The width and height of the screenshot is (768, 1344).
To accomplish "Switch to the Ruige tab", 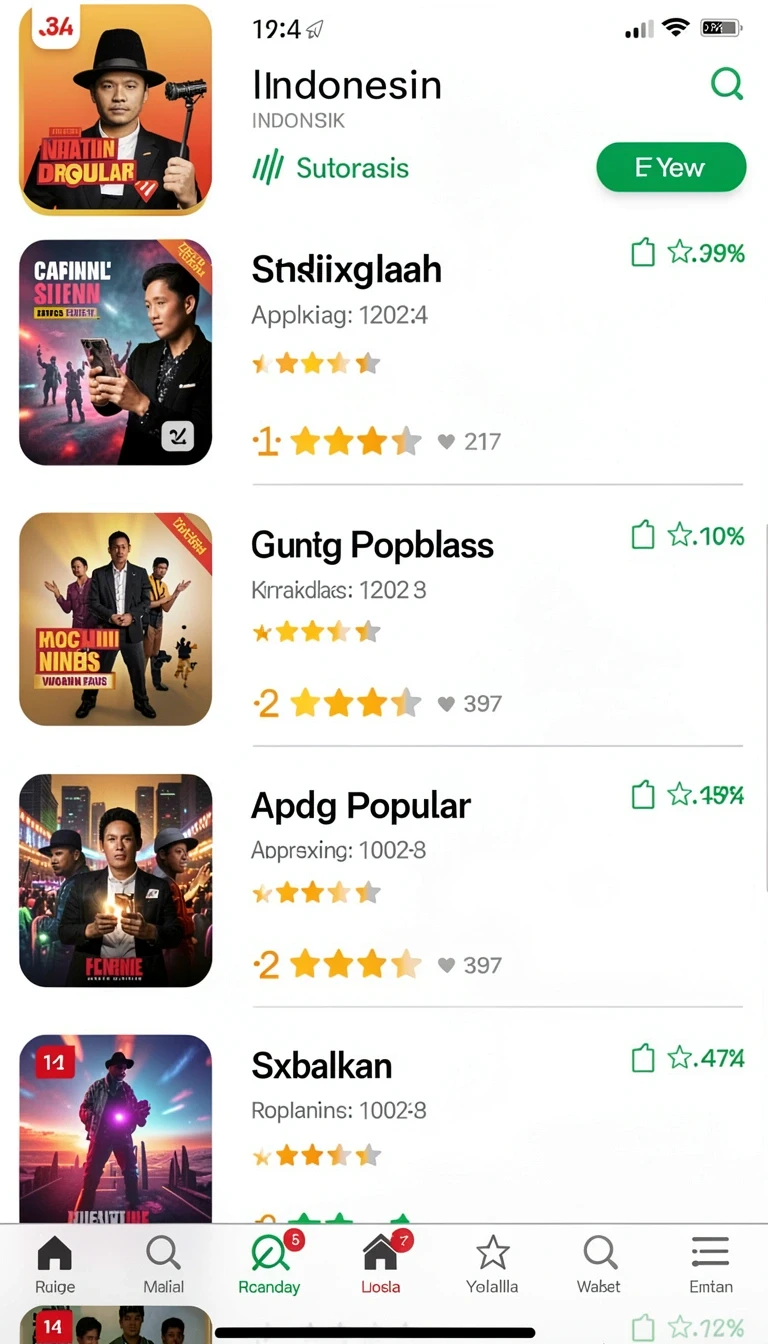I will click(x=55, y=1265).
